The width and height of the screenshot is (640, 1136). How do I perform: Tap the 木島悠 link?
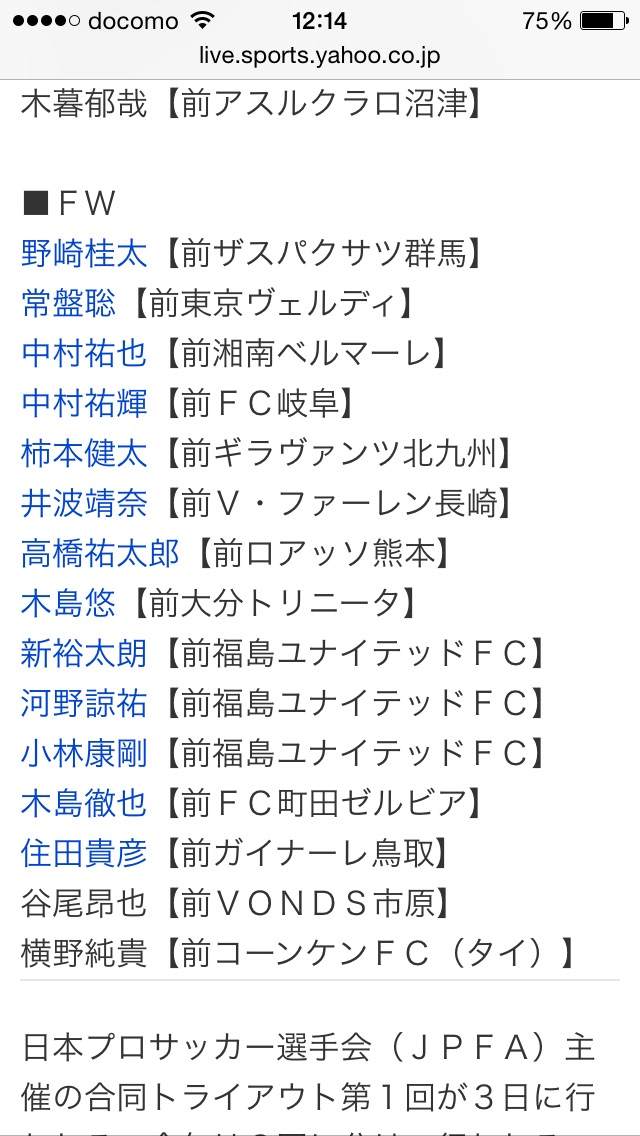68,604
